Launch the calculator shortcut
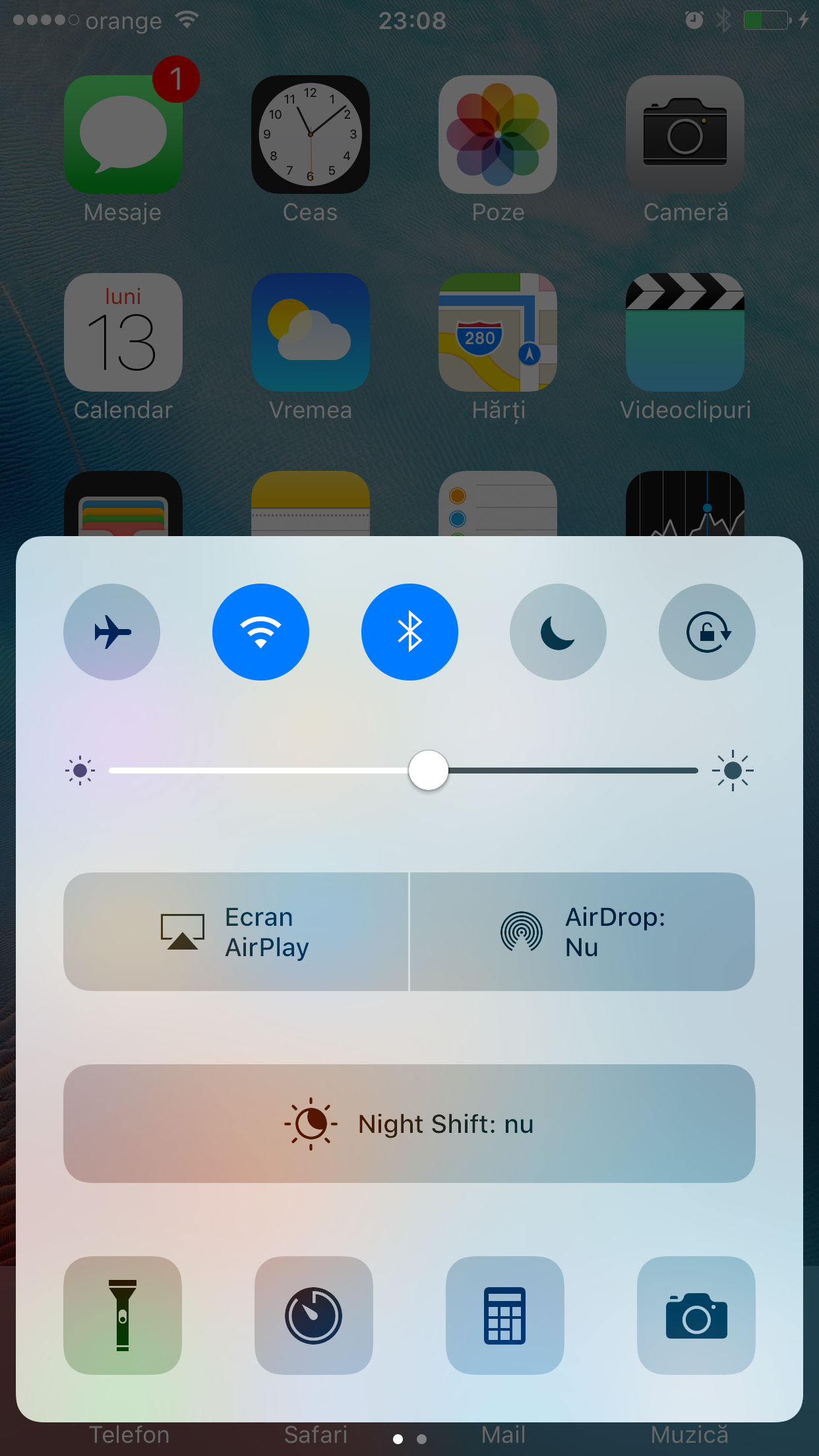Image resolution: width=819 pixels, height=1456 pixels. pyautogui.click(x=505, y=1316)
